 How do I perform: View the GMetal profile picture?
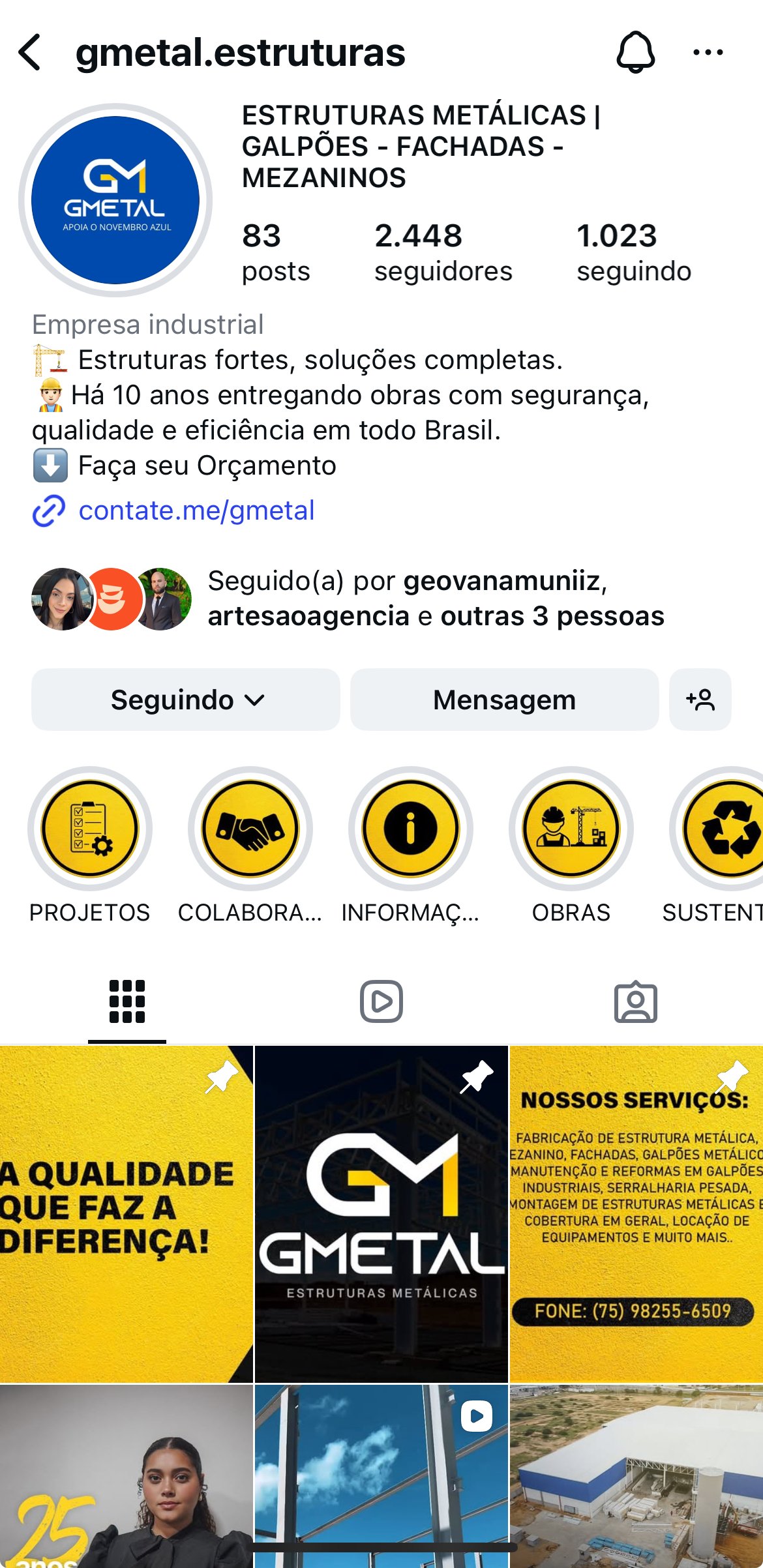(x=115, y=200)
